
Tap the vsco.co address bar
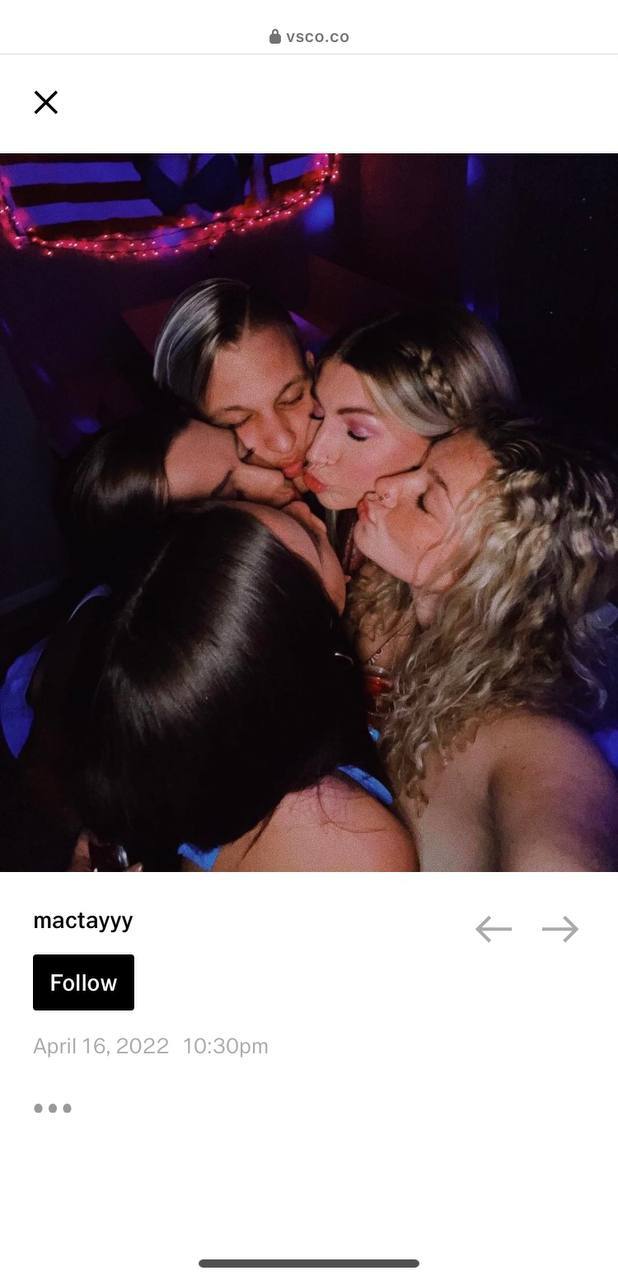click(309, 37)
